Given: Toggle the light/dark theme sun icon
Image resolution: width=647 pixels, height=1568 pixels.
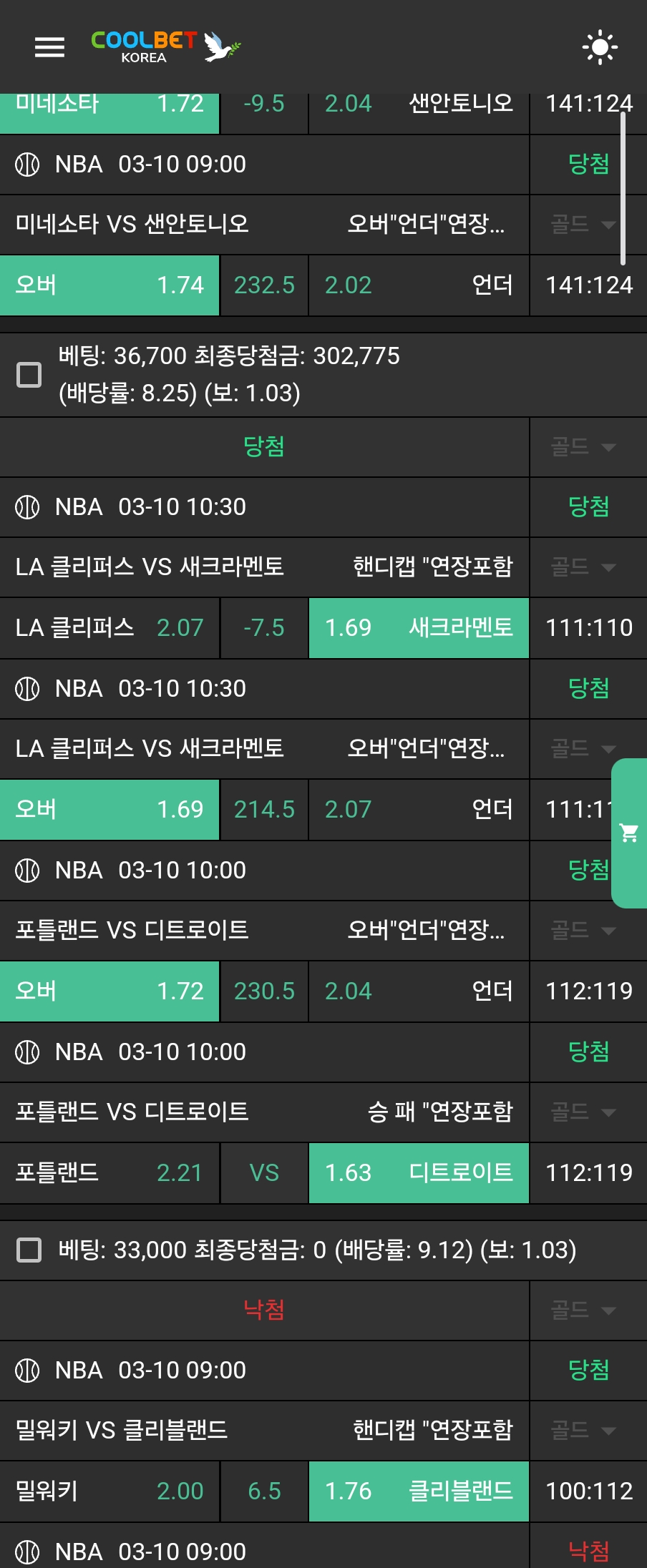Looking at the screenshot, I should pos(600,47).
